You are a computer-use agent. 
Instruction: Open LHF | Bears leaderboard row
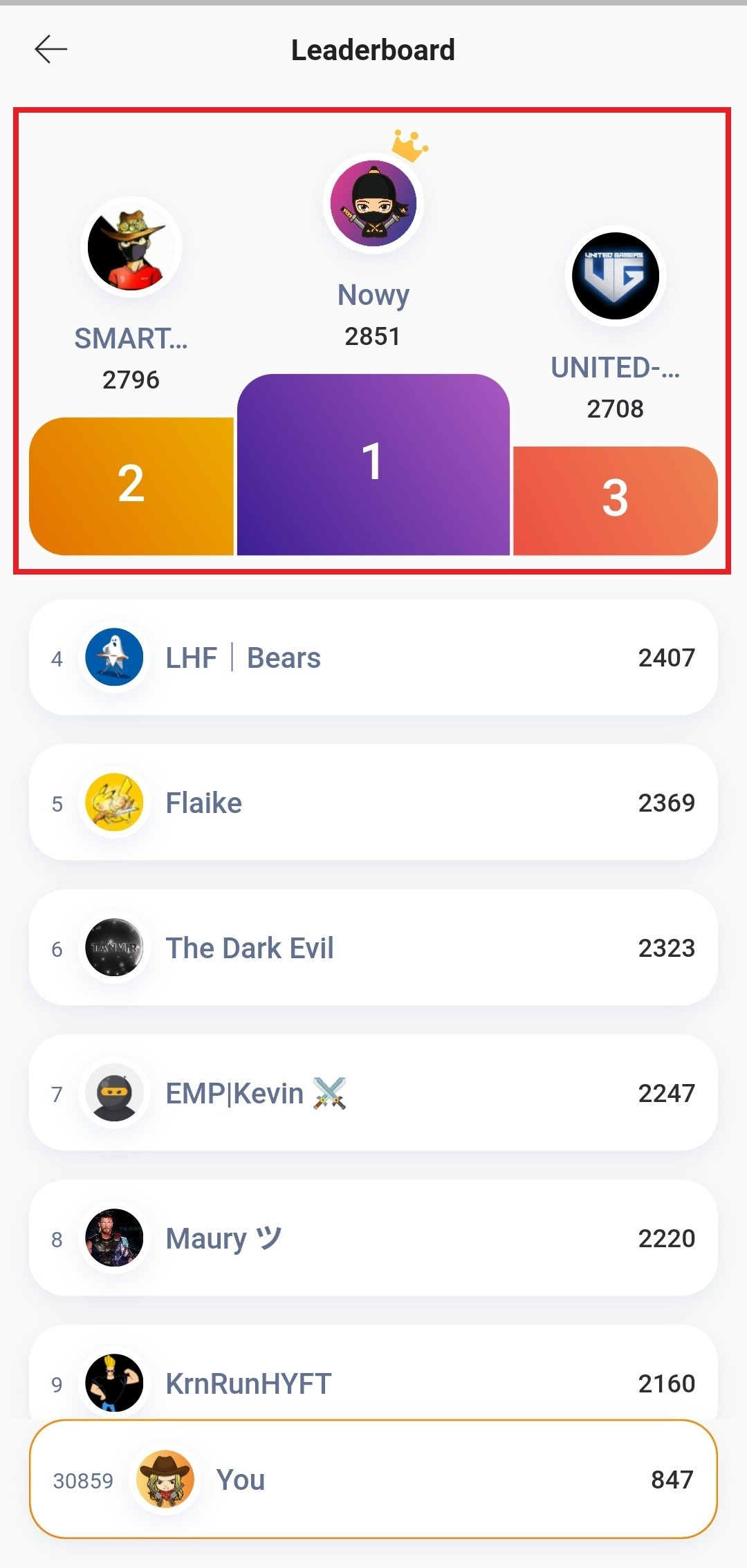[373, 657]
